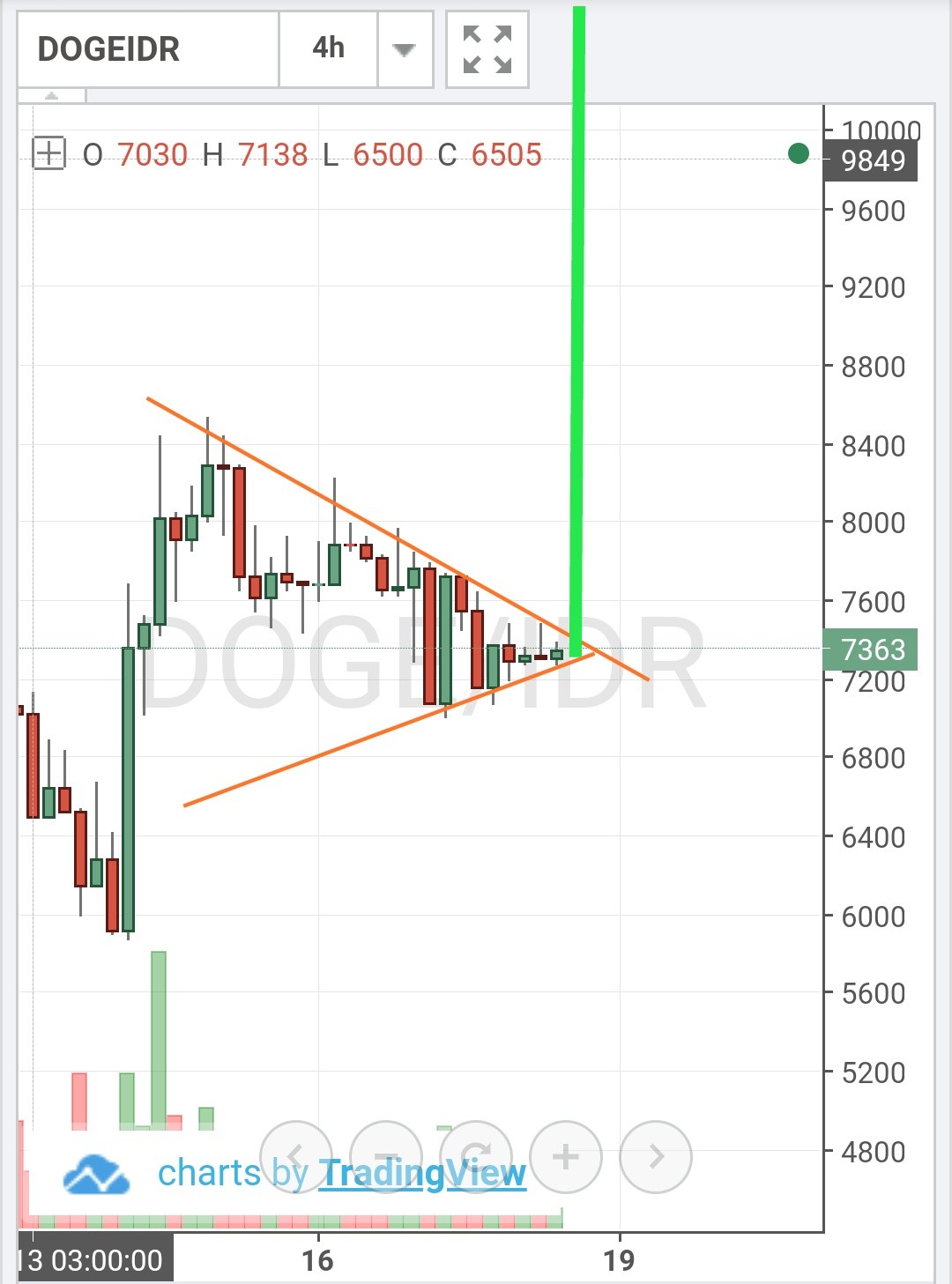Collapse the chart's top toolbar
The height and width of the screenshot is (1284, 952).
pos(52,95)
